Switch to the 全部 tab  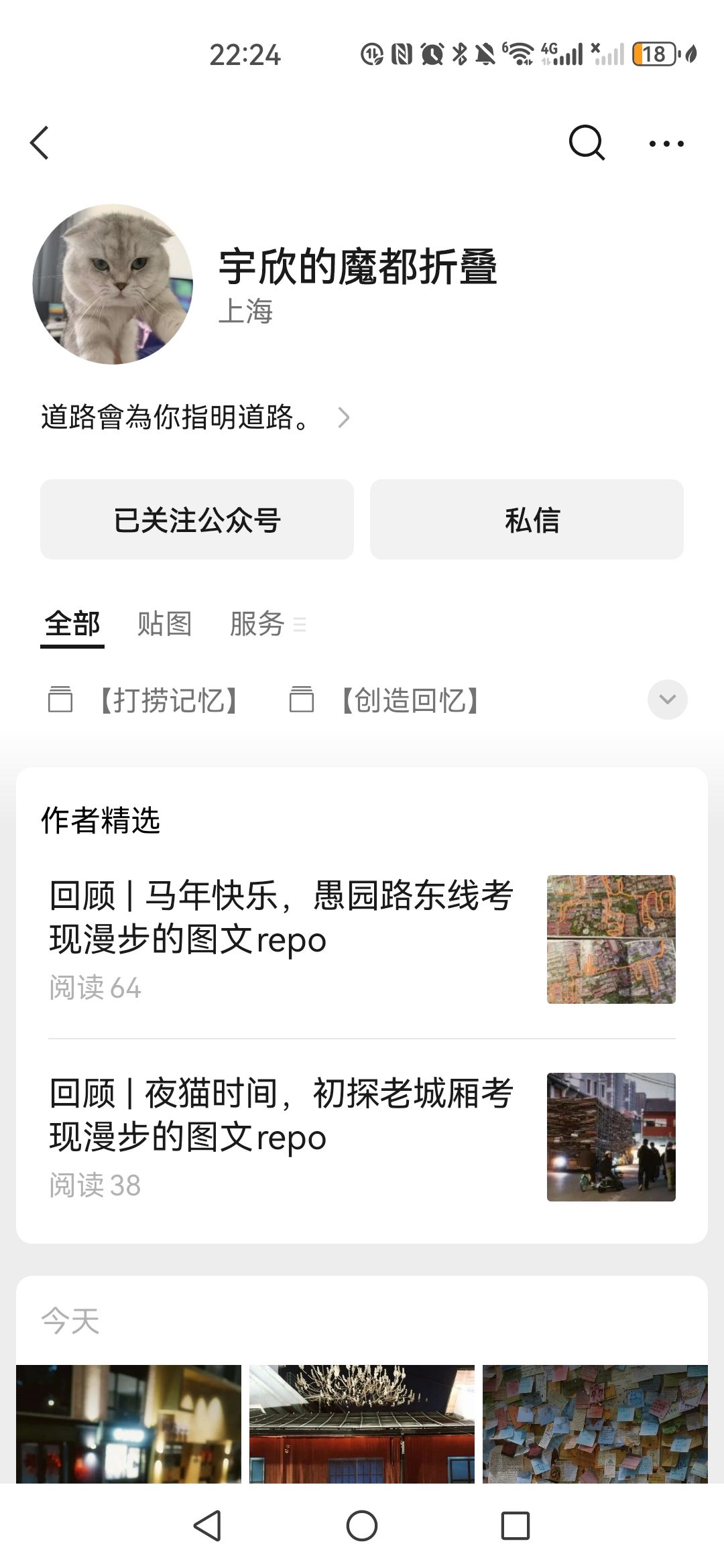(x=72, y=624)
